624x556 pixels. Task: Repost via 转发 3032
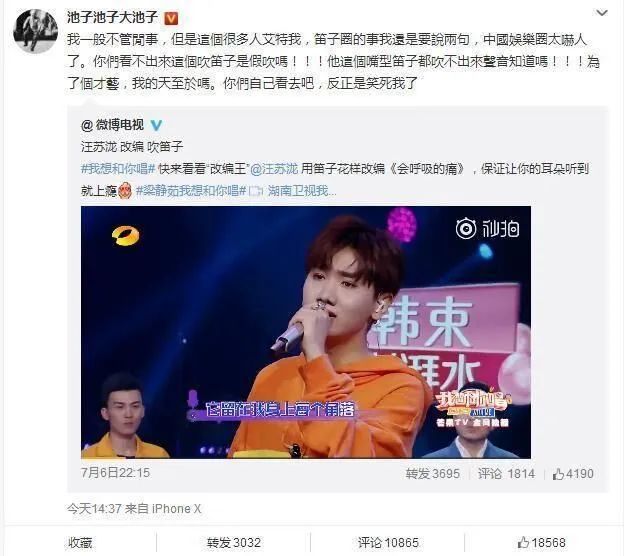tap(233, 542)
